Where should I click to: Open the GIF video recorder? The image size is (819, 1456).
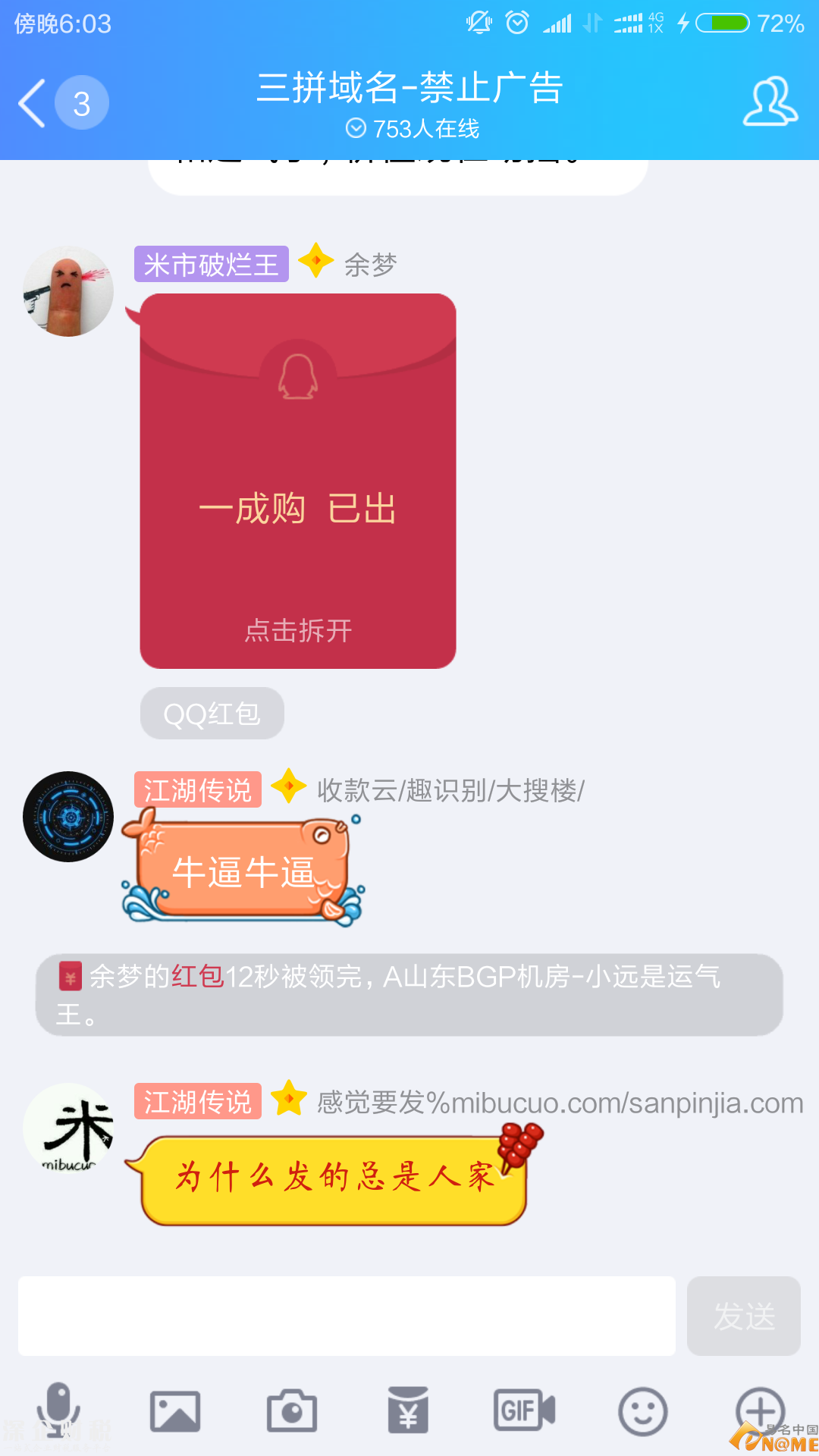[x=525, y=1411]
